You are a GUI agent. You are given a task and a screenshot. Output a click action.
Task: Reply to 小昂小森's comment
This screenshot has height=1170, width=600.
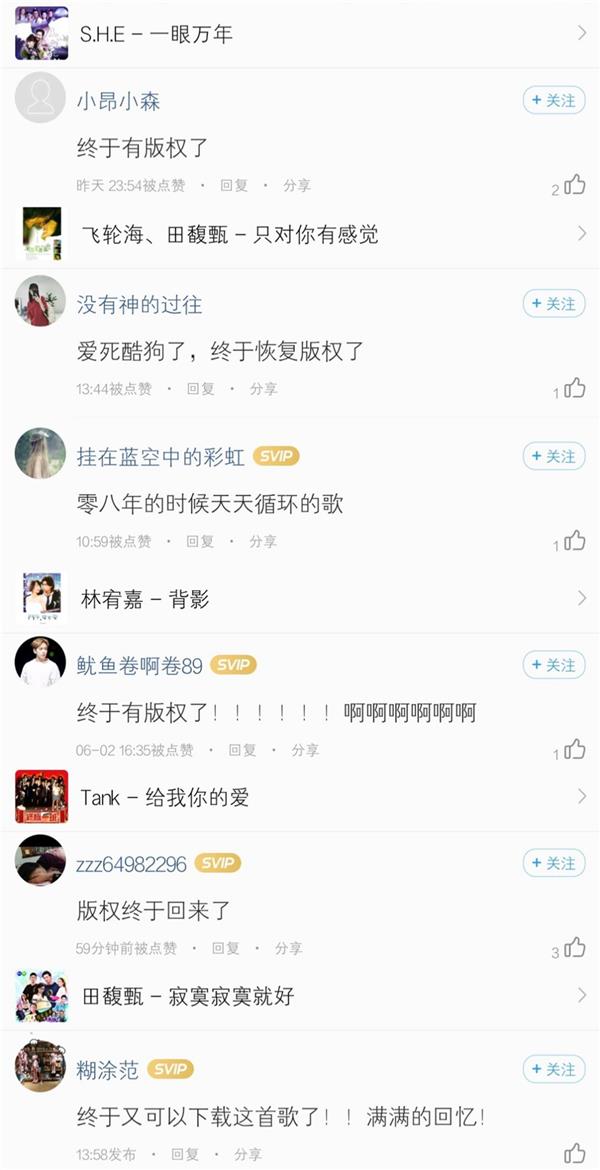pos(234,186)
